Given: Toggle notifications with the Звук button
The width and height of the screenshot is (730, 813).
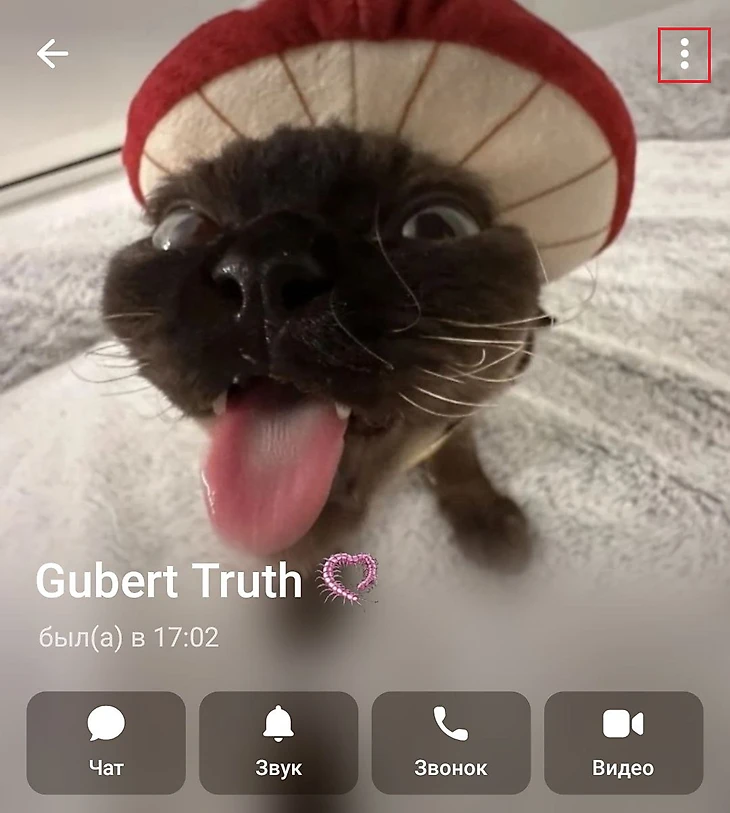Looking at the screenshot, I should pos(278,742).
